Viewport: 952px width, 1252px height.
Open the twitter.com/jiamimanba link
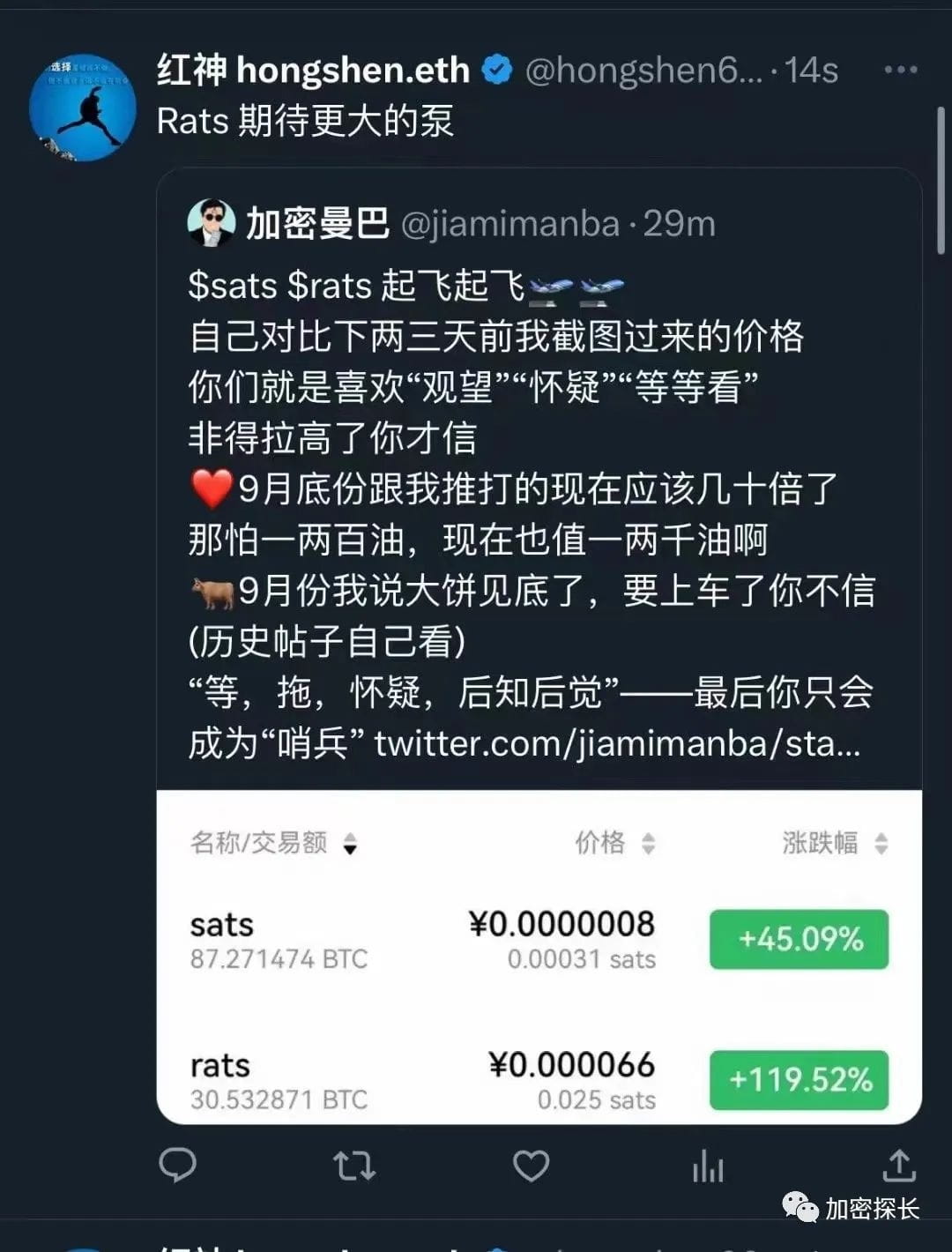tap(617, 744)
